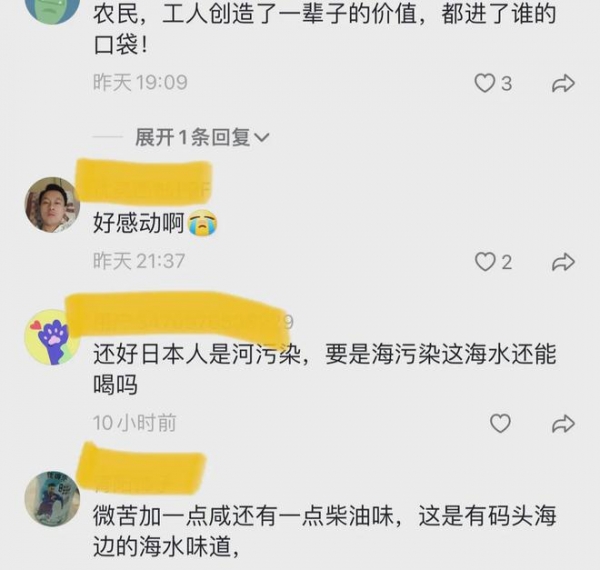Share the comment posted 10小时前

[x=564, y=423]
